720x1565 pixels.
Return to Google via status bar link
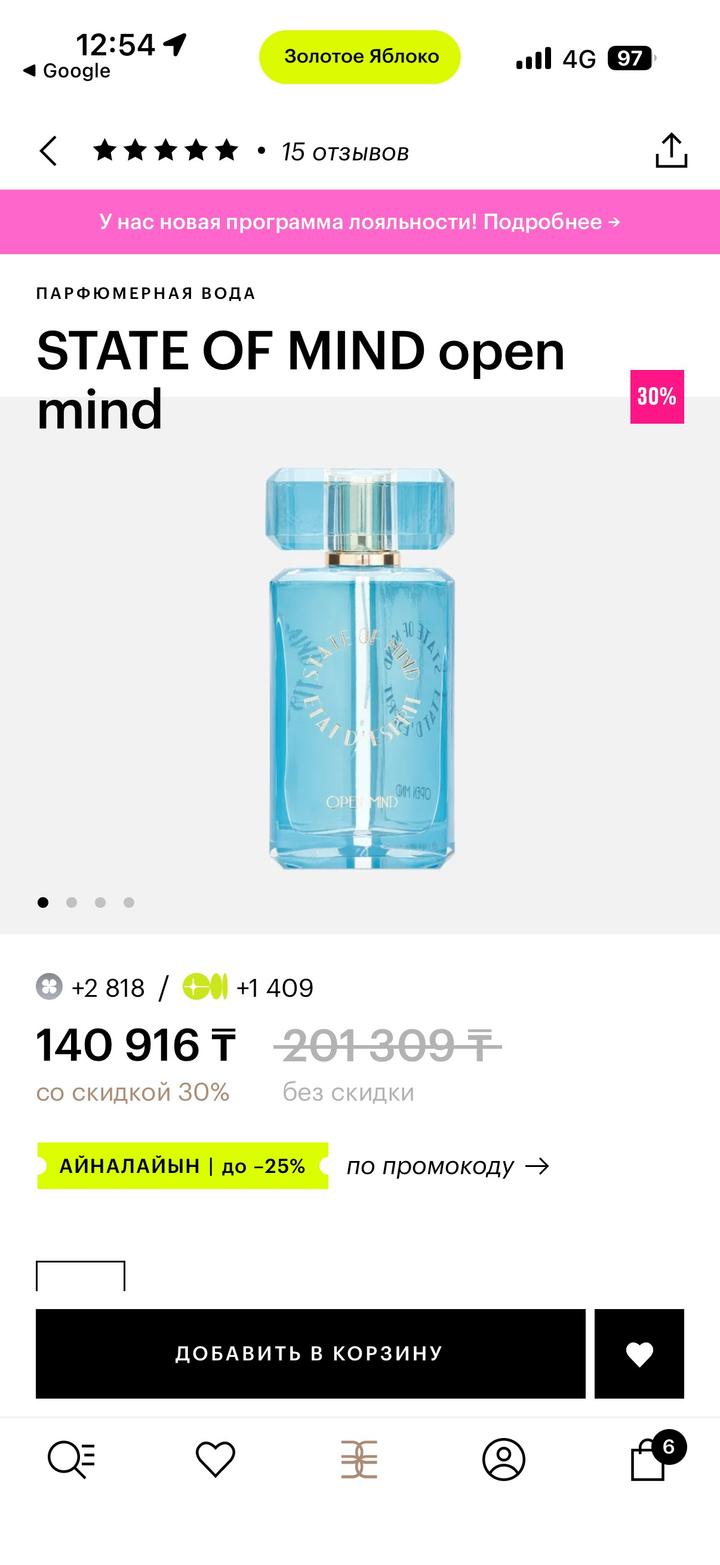[x=67, y=71]
